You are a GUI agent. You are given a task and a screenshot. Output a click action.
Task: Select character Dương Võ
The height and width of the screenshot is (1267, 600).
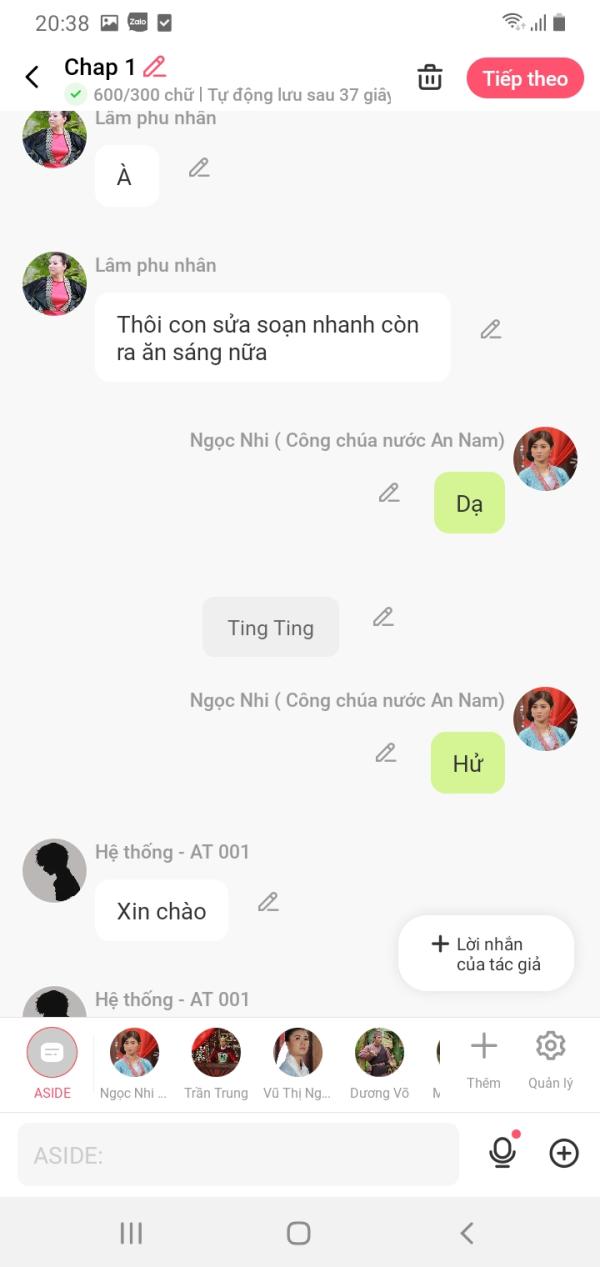[379, 1062]
